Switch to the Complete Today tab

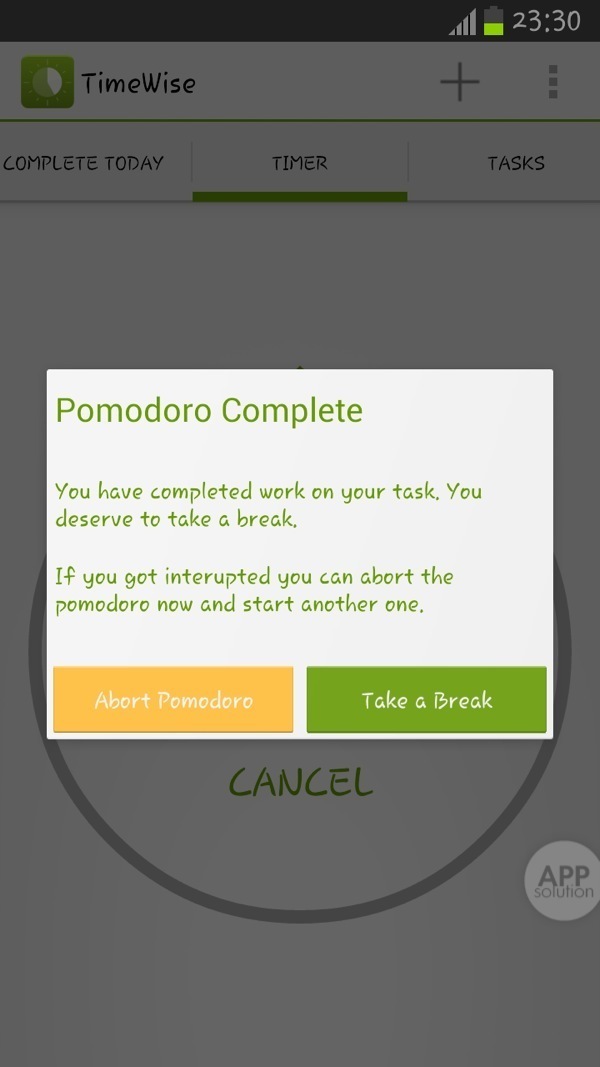[84, 163]
